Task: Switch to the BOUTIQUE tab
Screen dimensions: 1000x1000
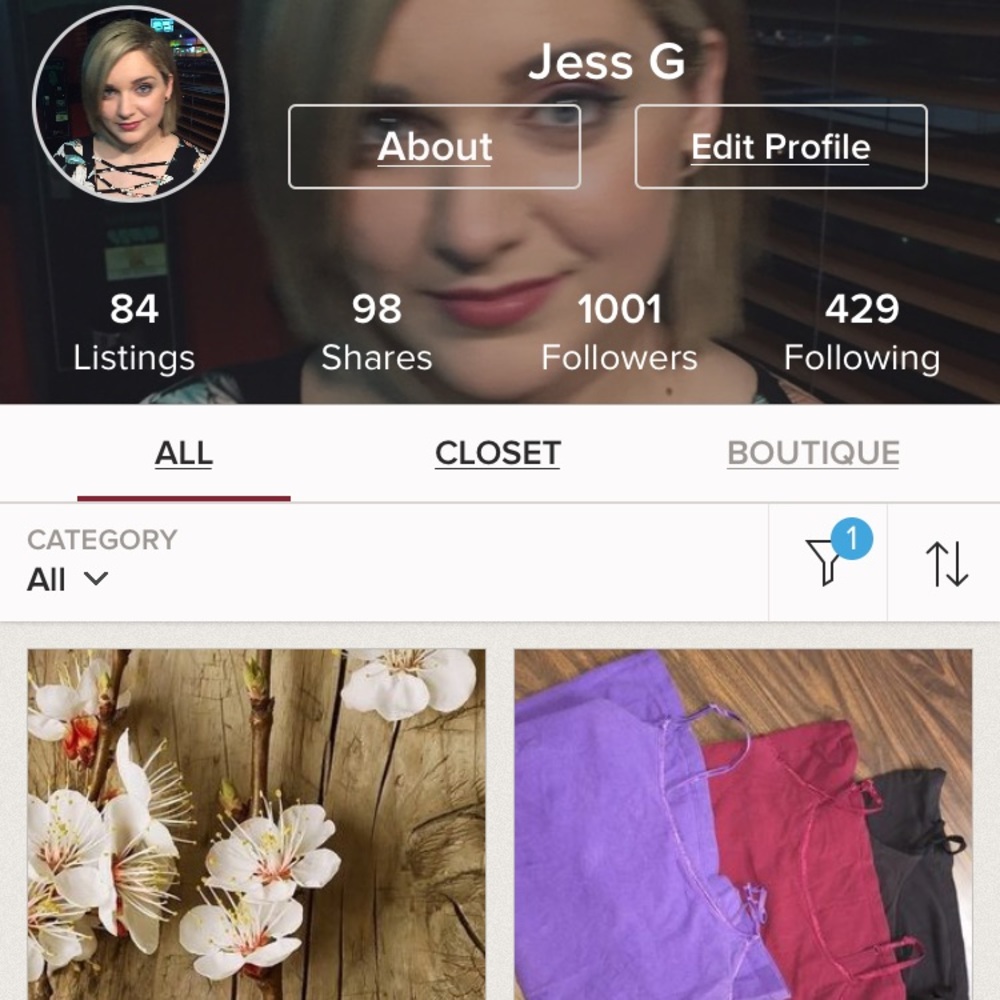Action: point(813,454)
